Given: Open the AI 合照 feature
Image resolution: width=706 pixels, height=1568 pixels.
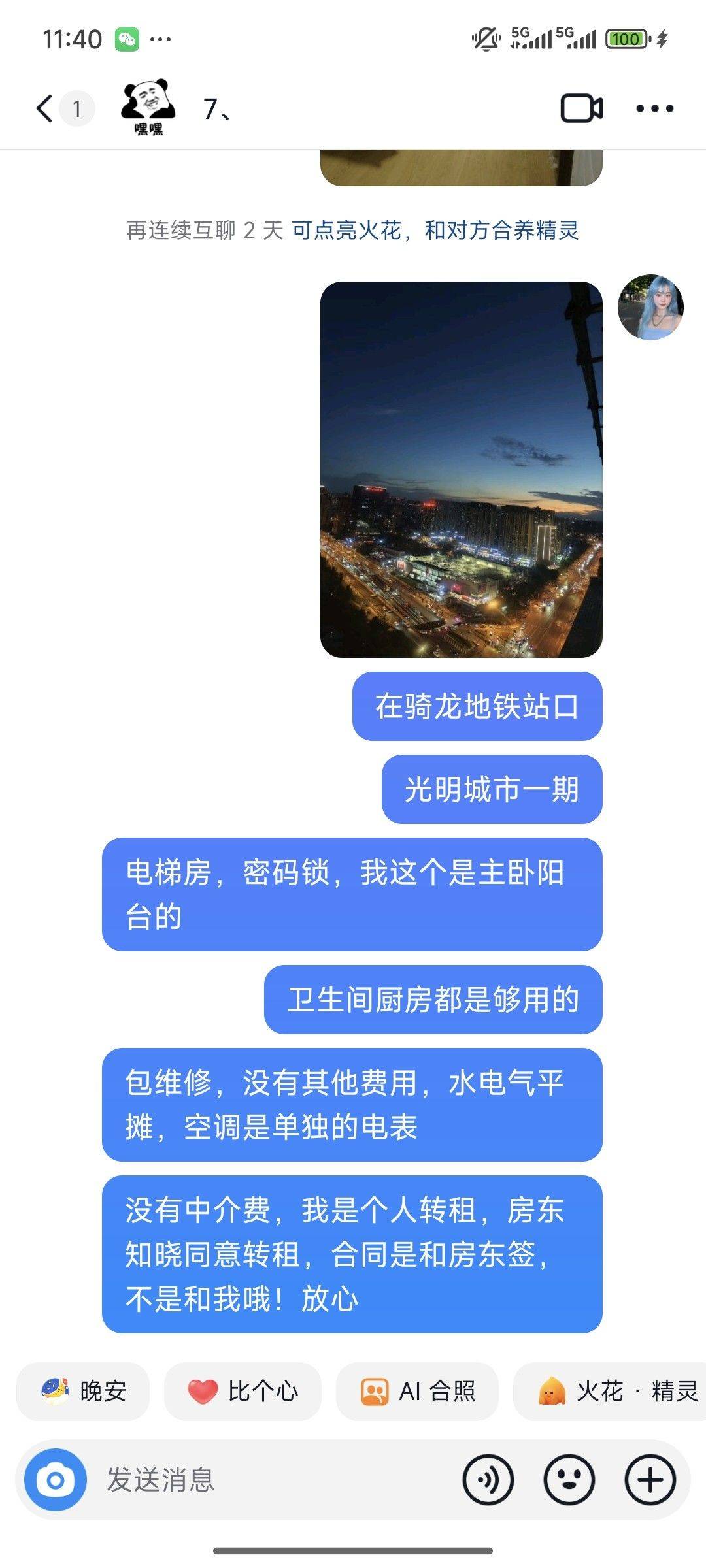Looking at the screenshot, I should coord(417,1391).
